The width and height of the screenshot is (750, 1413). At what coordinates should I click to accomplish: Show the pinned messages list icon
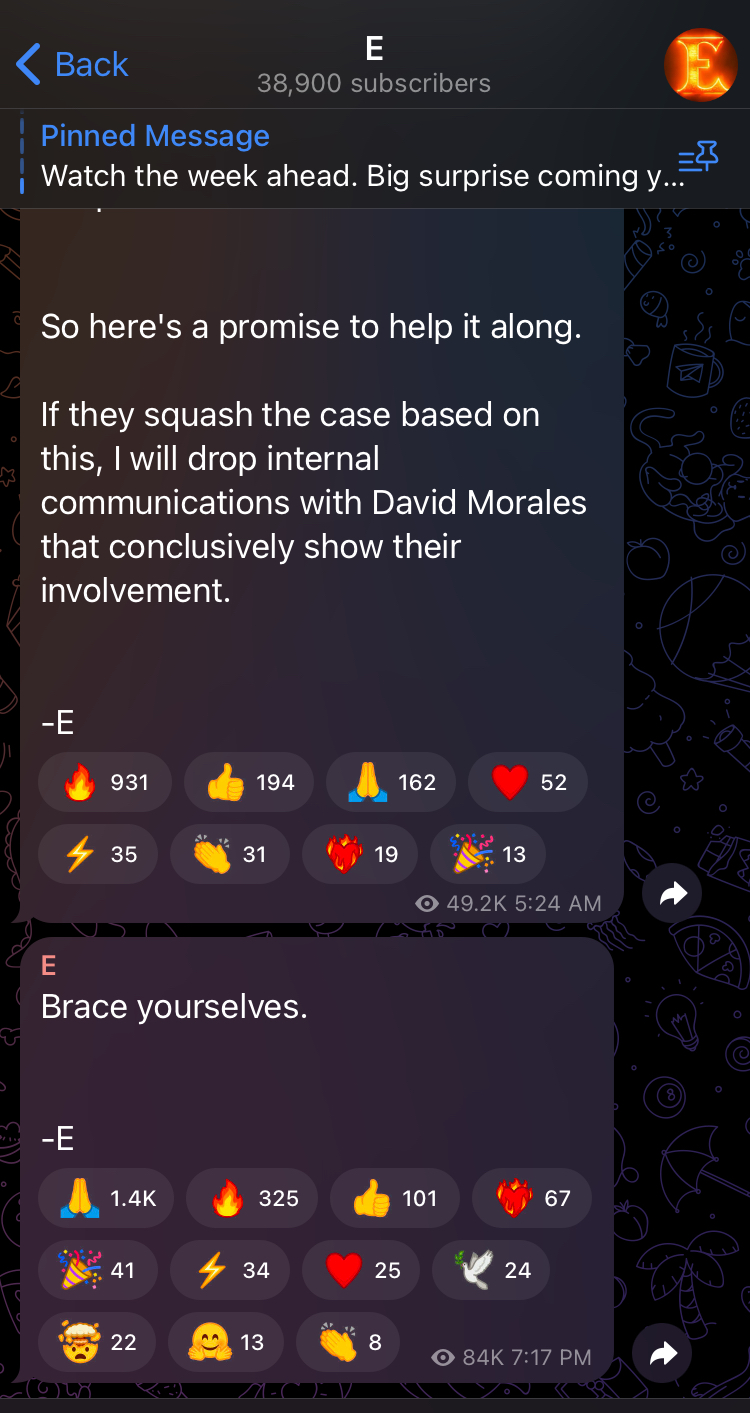tap(698, 158)
